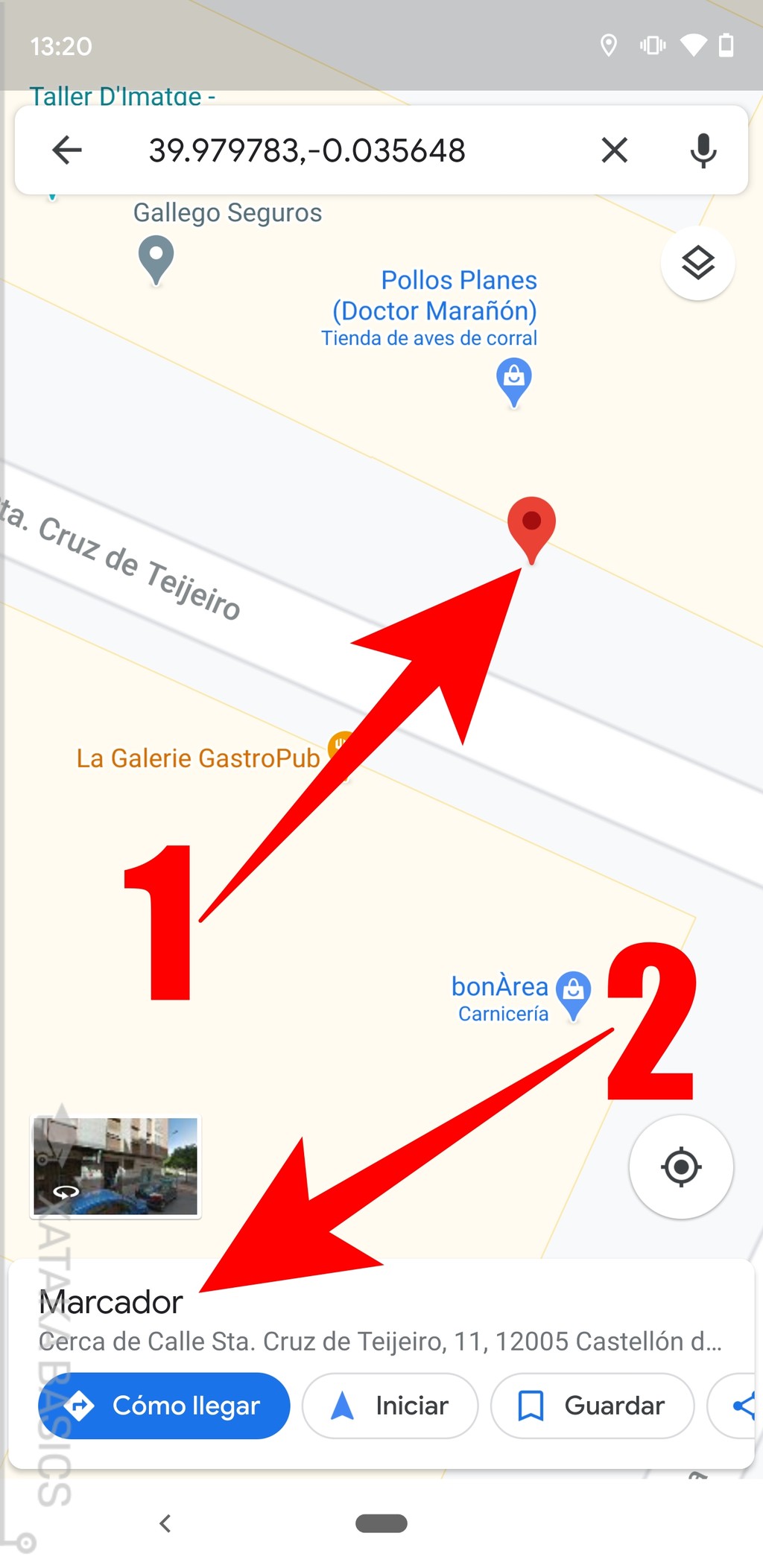
Task: Tap the back arrow in the search bar
Action: tap(66, 150)
